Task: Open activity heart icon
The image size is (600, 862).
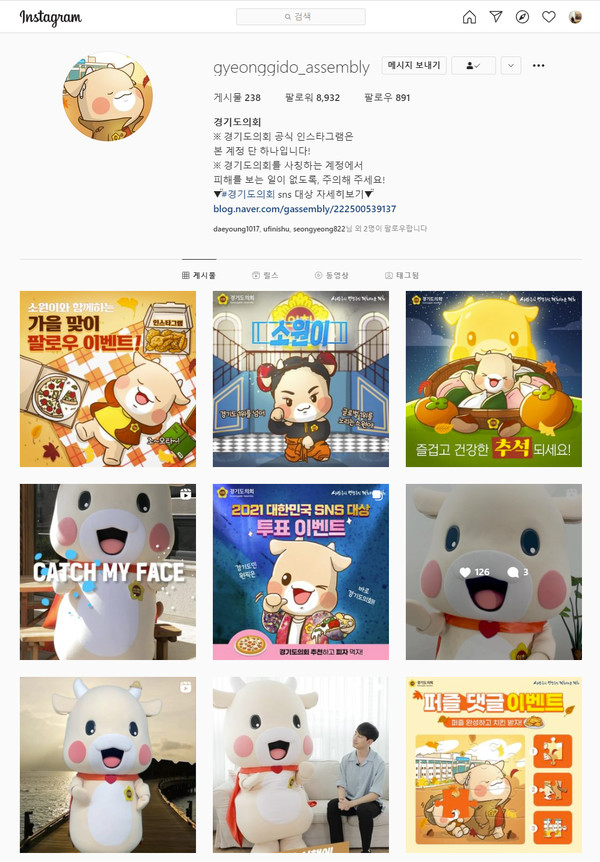Action: (x=549, y=17)
